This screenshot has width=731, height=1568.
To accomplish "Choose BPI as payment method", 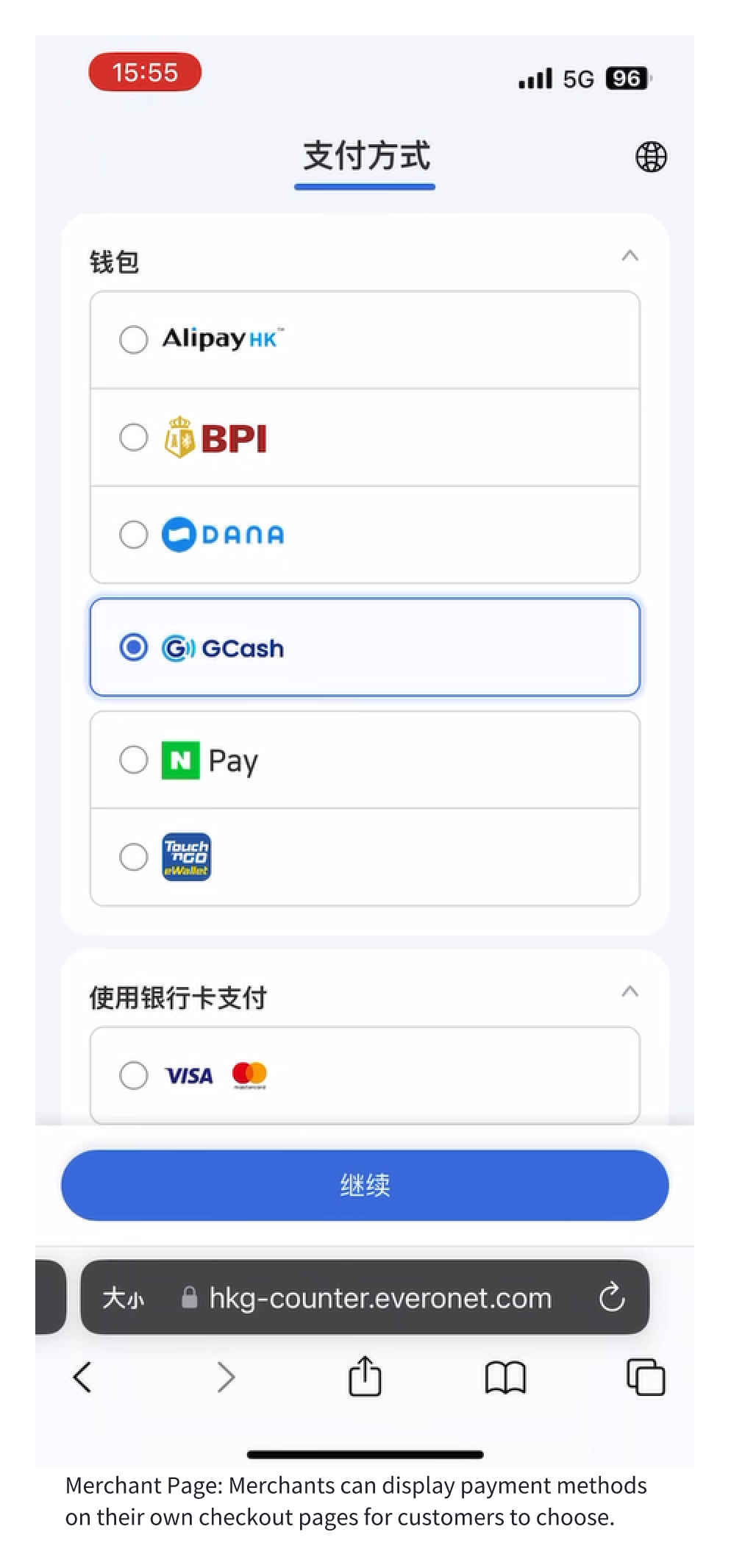I will 133,438.
